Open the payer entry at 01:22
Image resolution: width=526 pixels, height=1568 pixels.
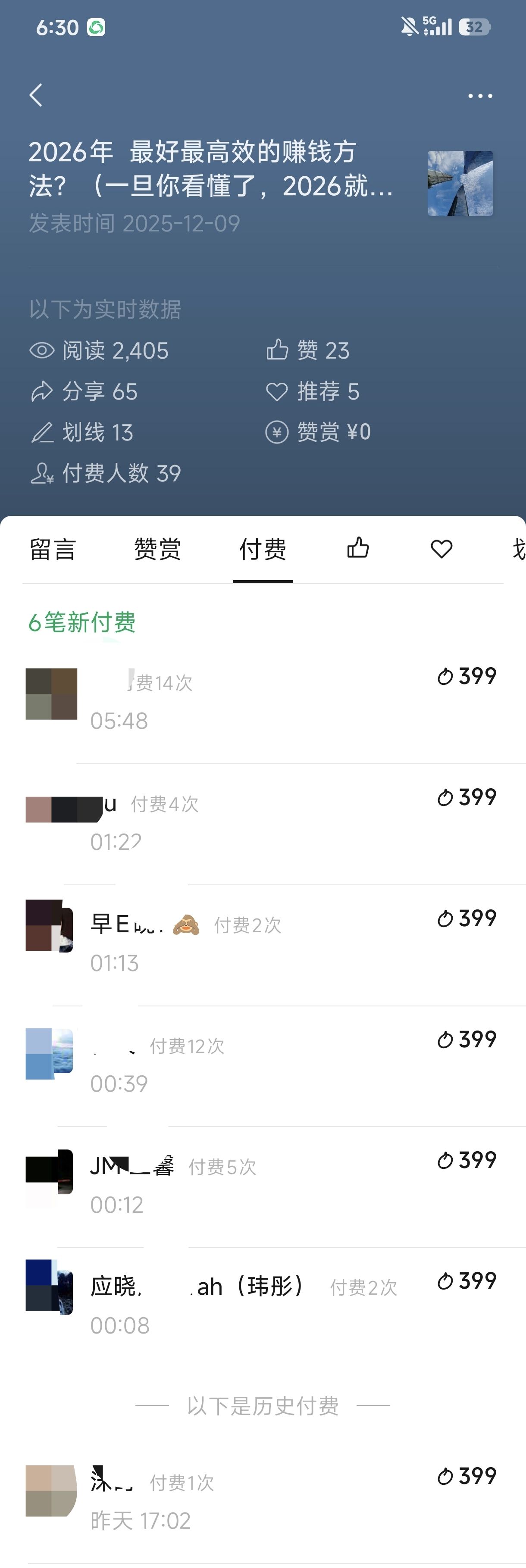[x=262, y=822]
